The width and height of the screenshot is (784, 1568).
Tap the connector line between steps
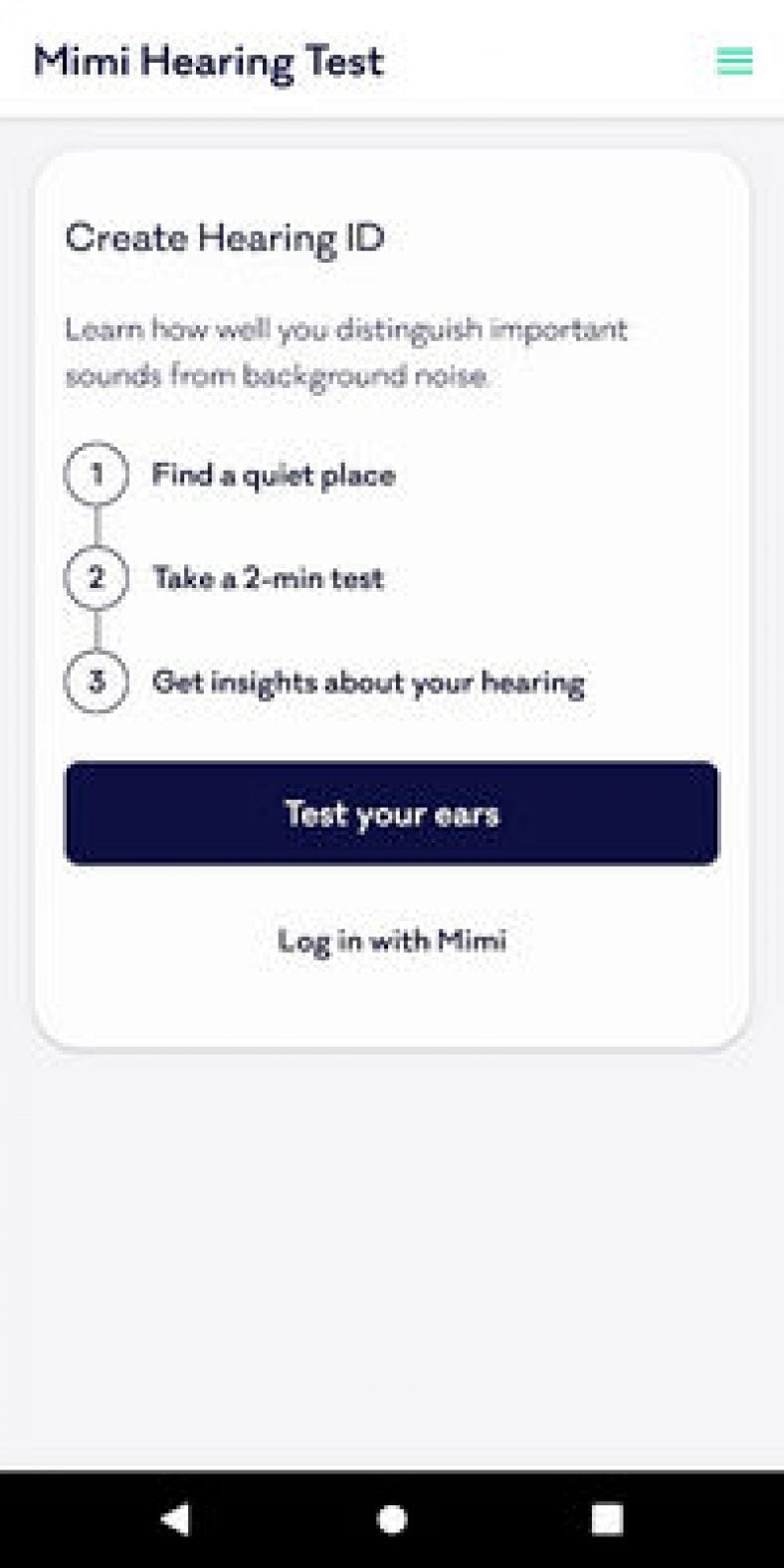96,527
